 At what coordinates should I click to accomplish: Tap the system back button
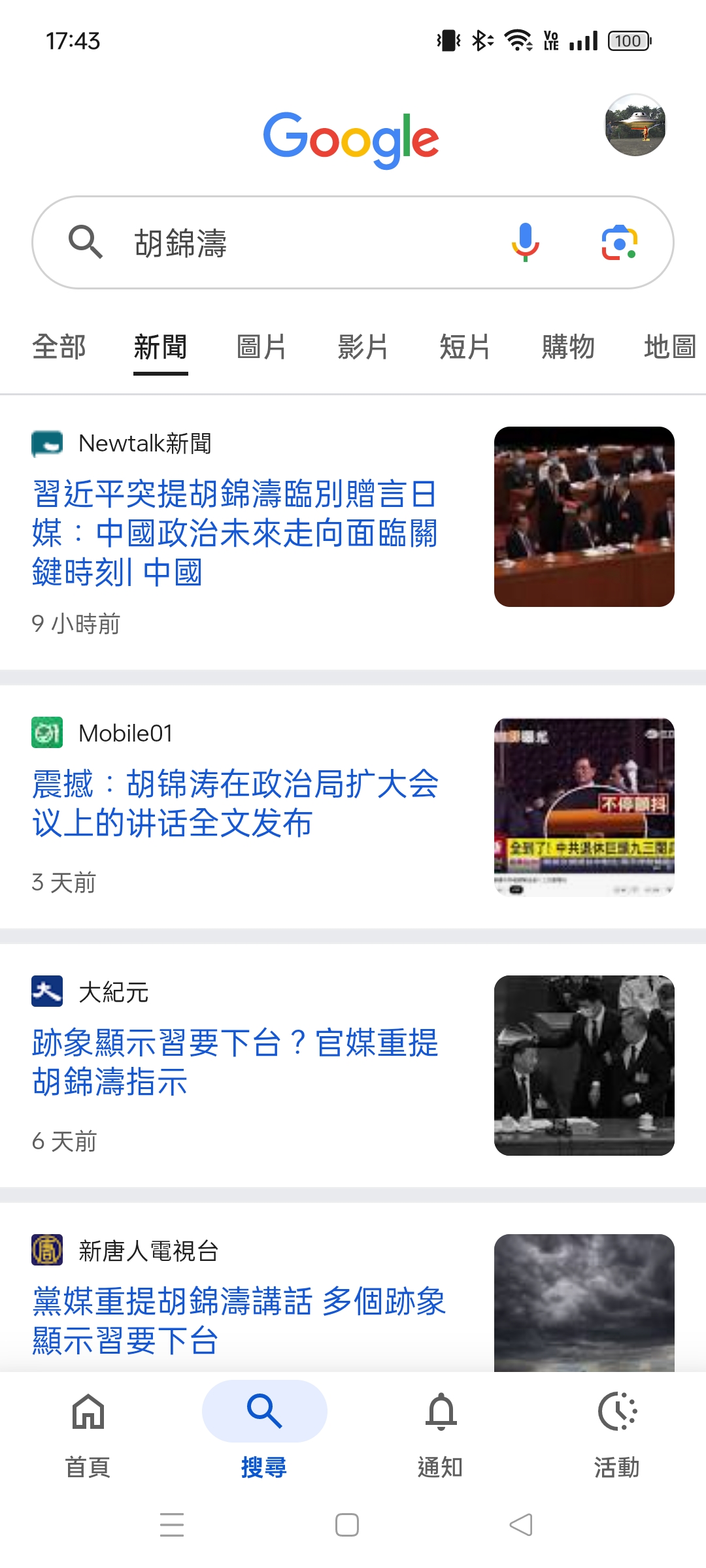521,1525
